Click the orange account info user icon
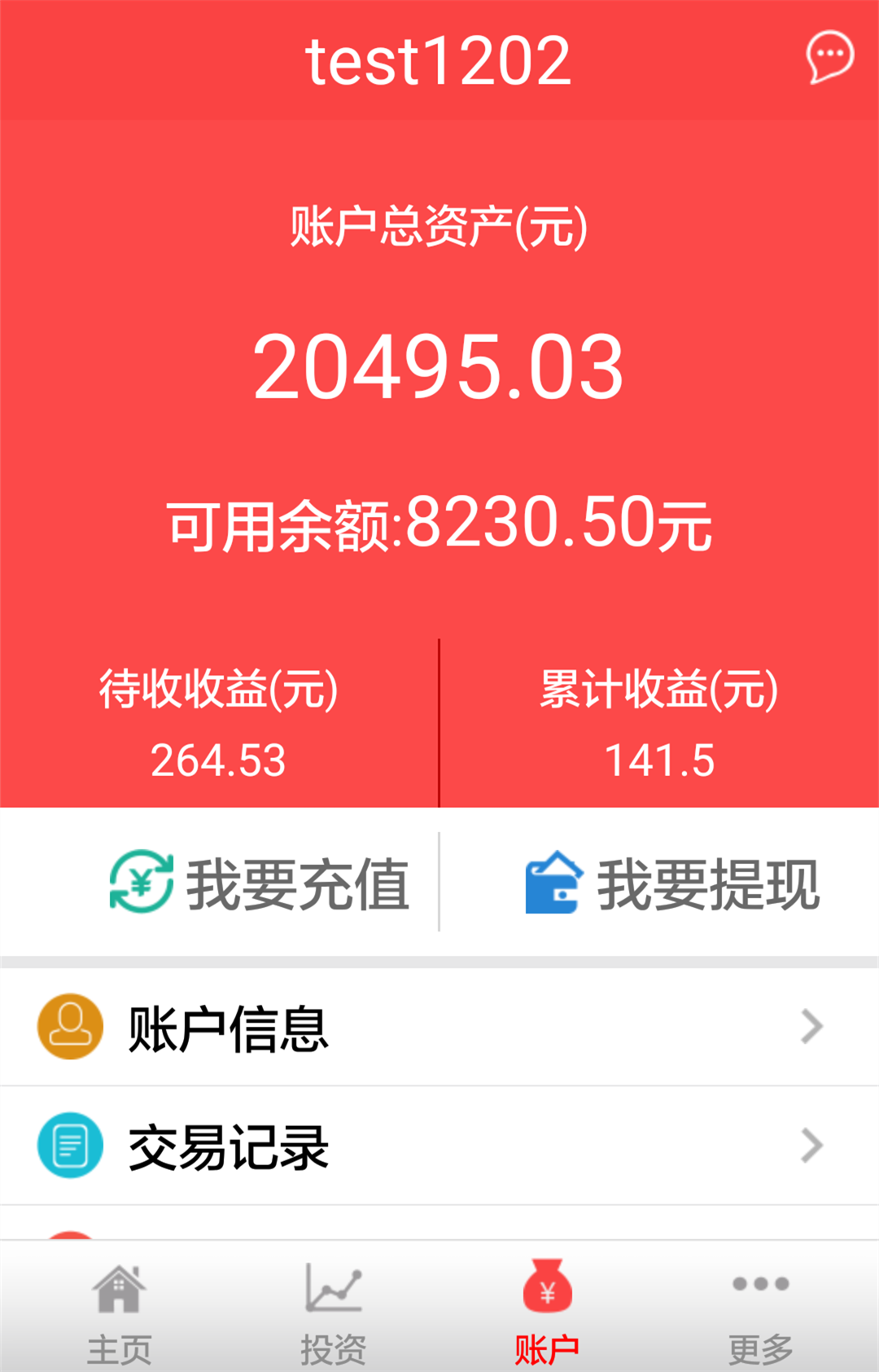The image size is (879, 1372). pyautogui.click(x=69, y=1025)
